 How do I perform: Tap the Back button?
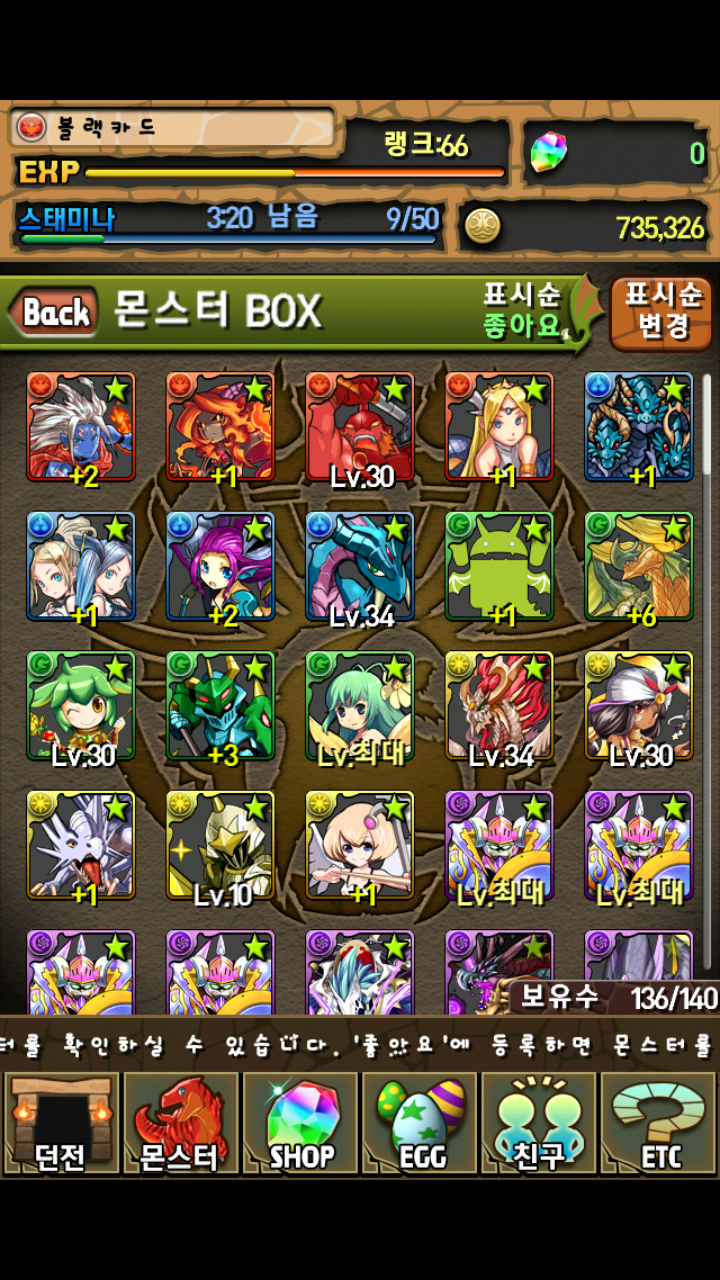pyautogui.click(x=55, y=313)
